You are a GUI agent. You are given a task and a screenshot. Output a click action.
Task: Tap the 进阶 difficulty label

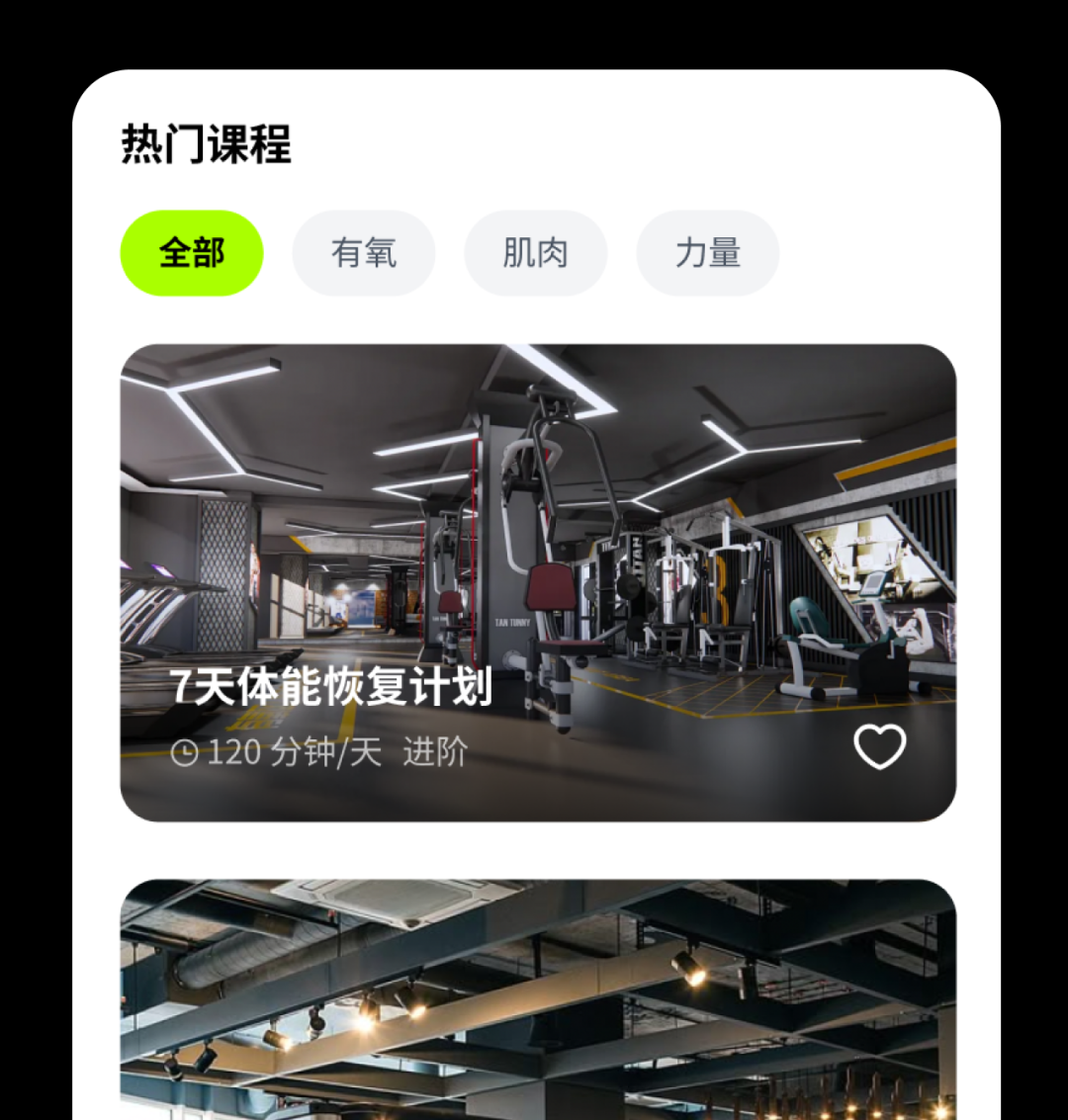[437, 753]
